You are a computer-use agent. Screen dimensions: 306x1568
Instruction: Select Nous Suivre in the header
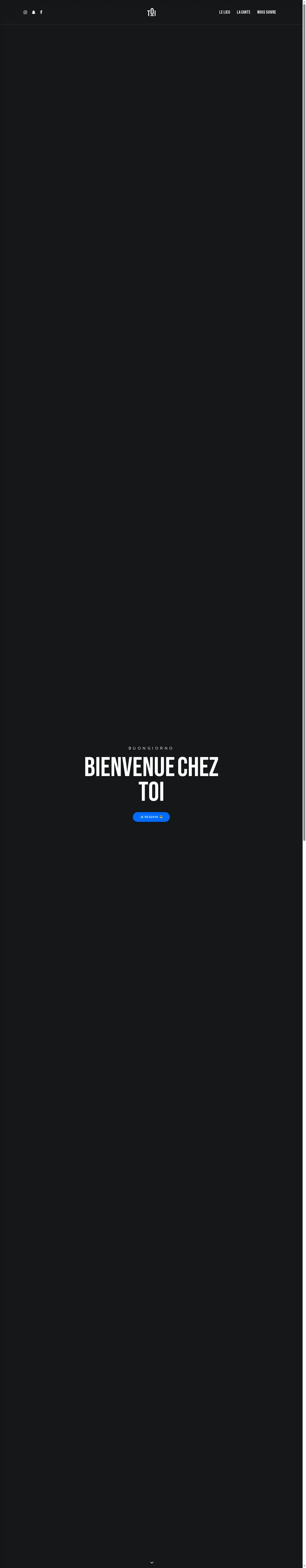pyautogui.click(x=267, y=12)
